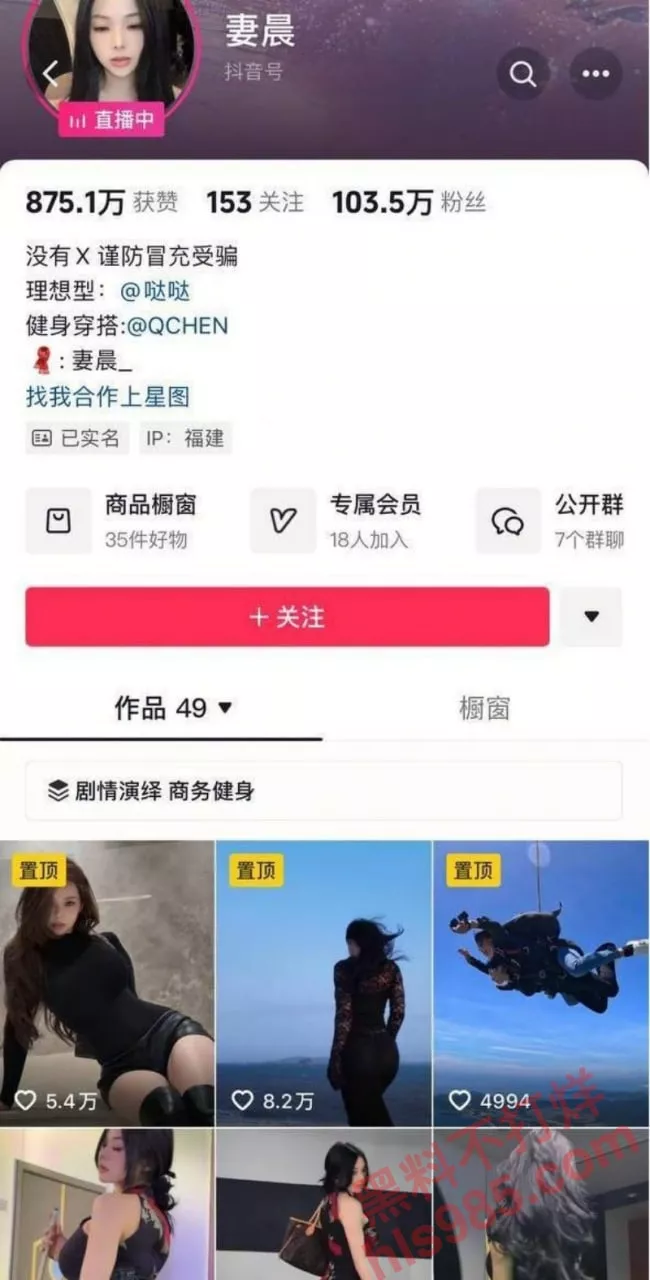650x1280 pixels.
Task: Open the search icon on the profile
Action: point(522,73)
